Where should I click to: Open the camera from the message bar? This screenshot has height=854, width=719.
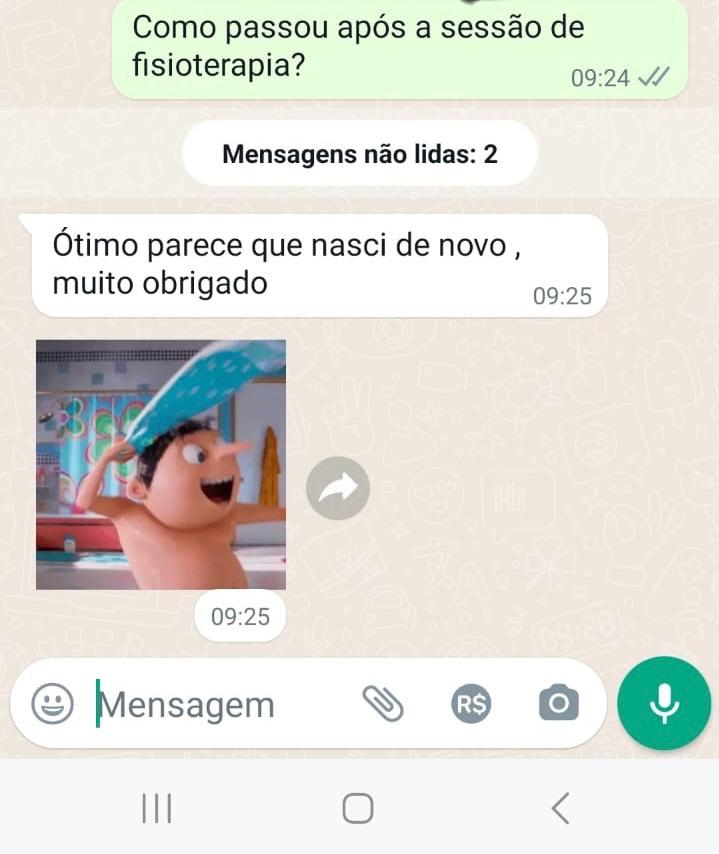(x=558, y=704)
